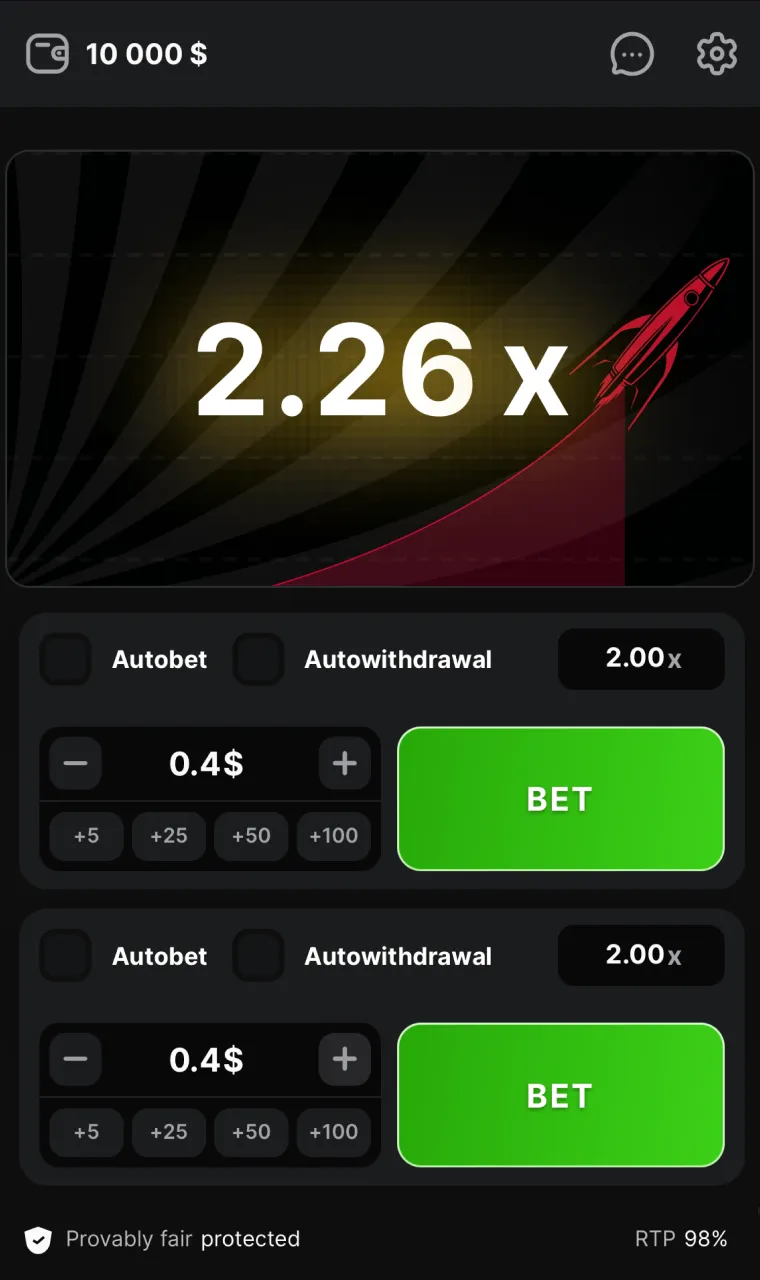760x1280 pixels.
Task: Add +25 to the first bet
Action: [x=169, y=836]
